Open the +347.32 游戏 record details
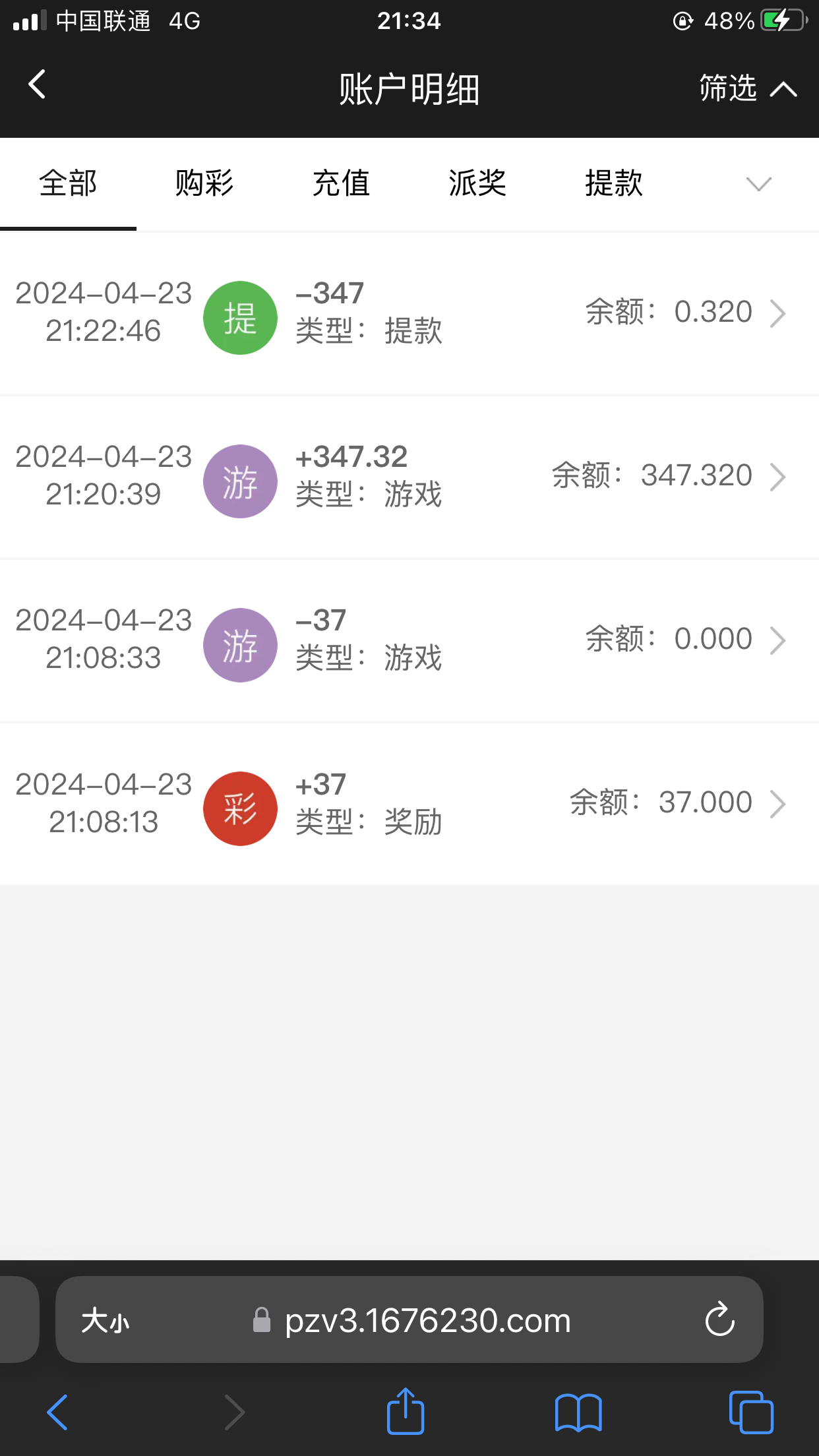 tap(409, 477)
